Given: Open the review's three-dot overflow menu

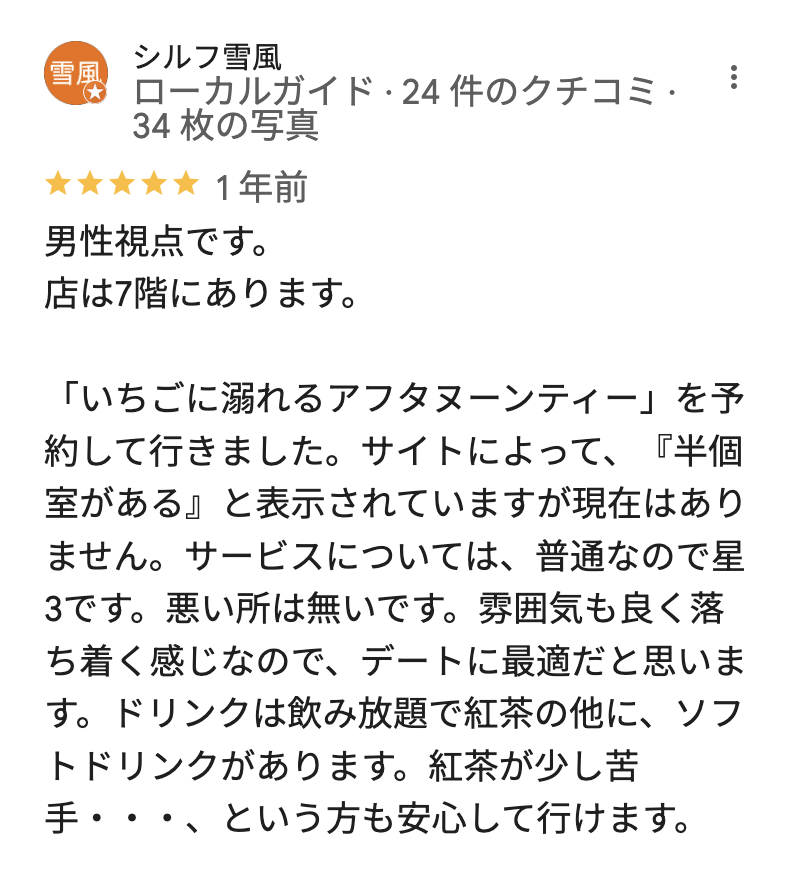Looking at the screenshot, I should click(734, 77).
